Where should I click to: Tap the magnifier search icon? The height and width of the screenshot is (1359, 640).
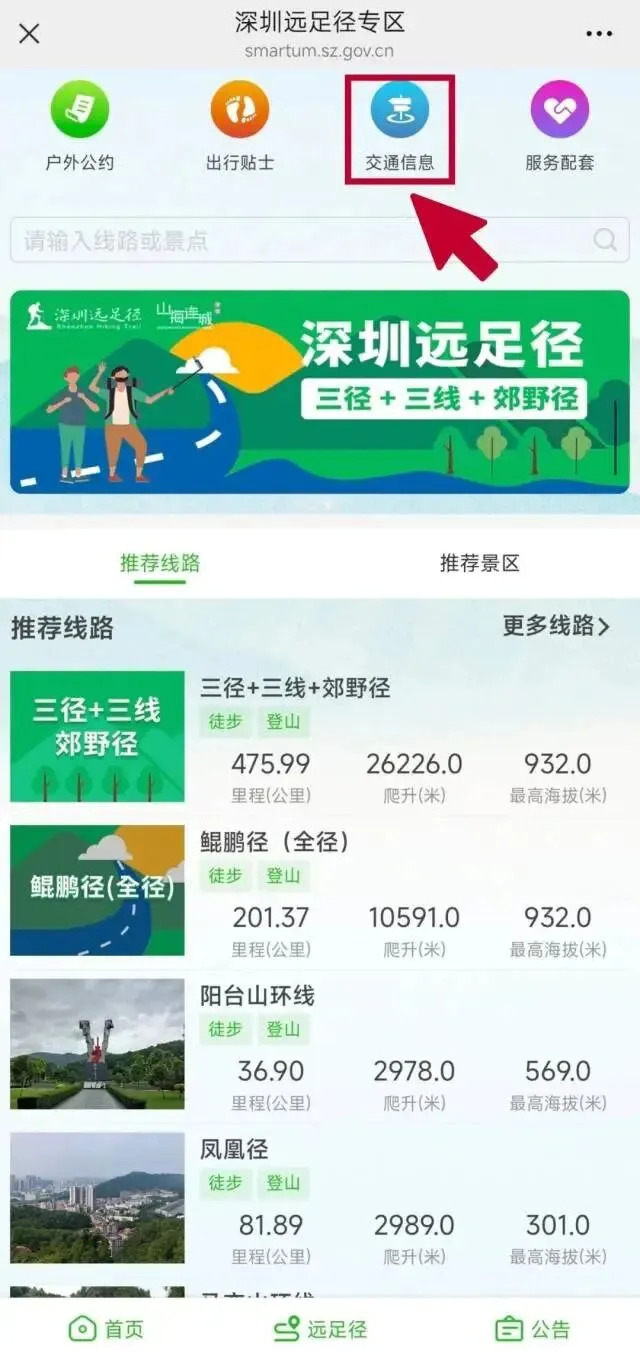605,240
